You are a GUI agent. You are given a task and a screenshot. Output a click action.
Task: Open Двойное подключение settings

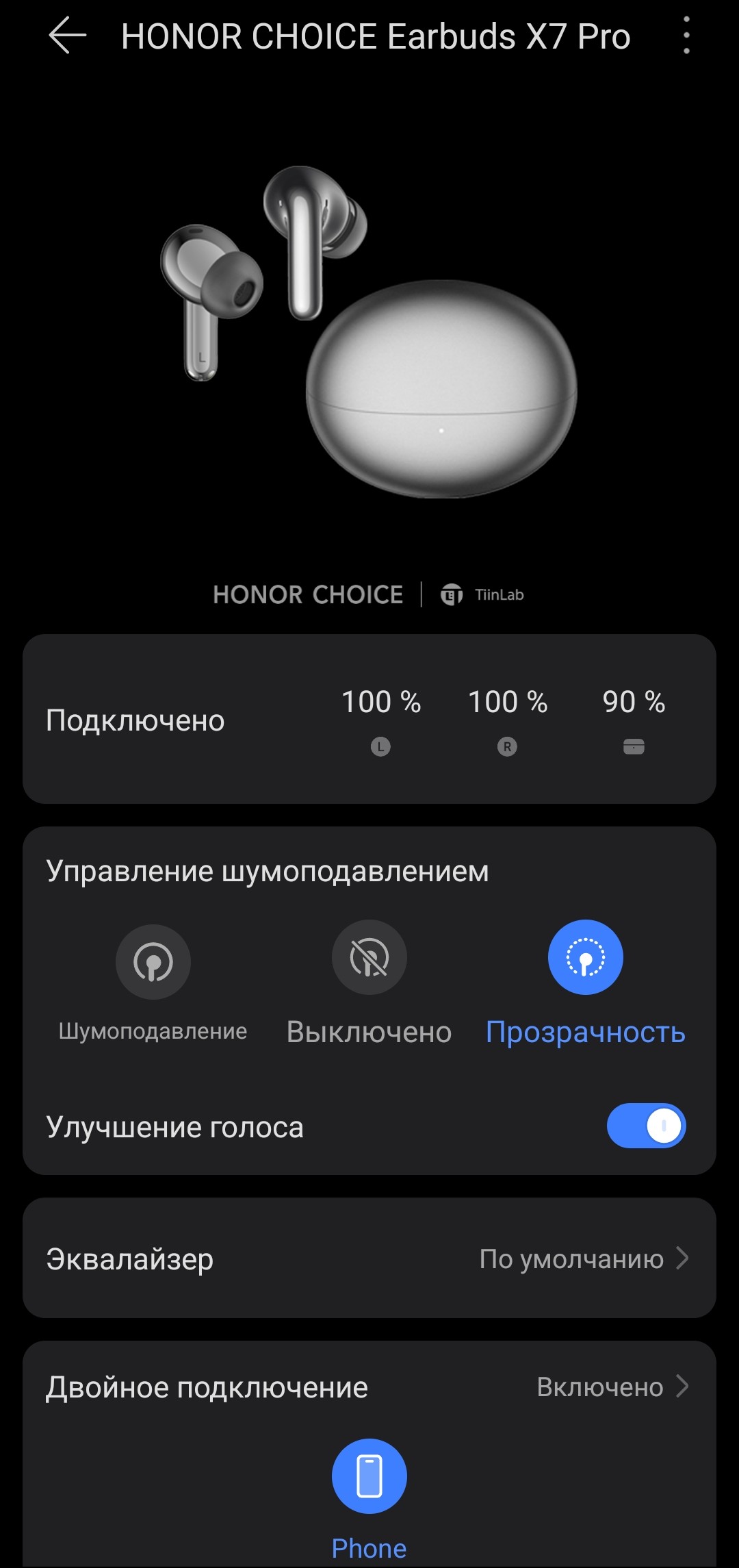pos(369,1387)
